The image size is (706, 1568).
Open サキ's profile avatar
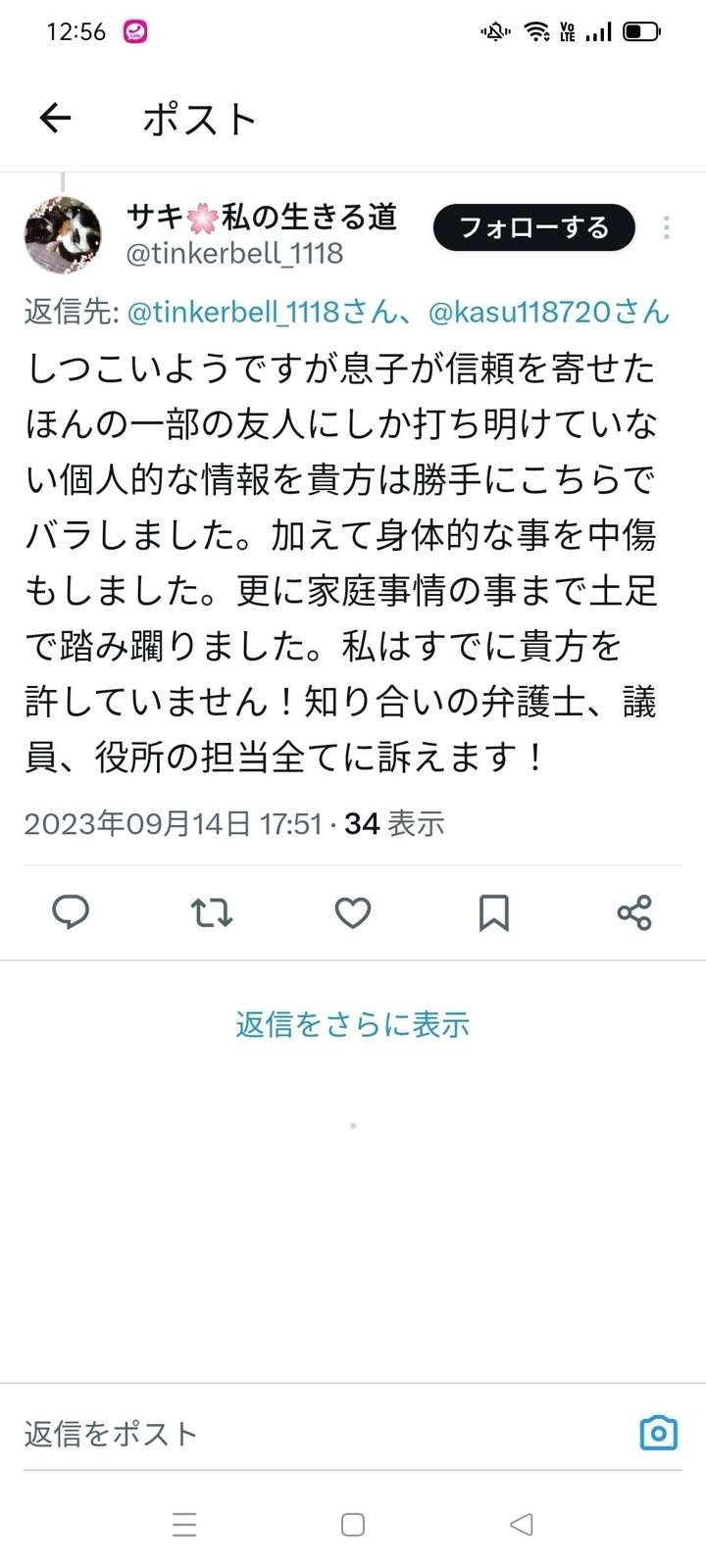click(63, 235)
